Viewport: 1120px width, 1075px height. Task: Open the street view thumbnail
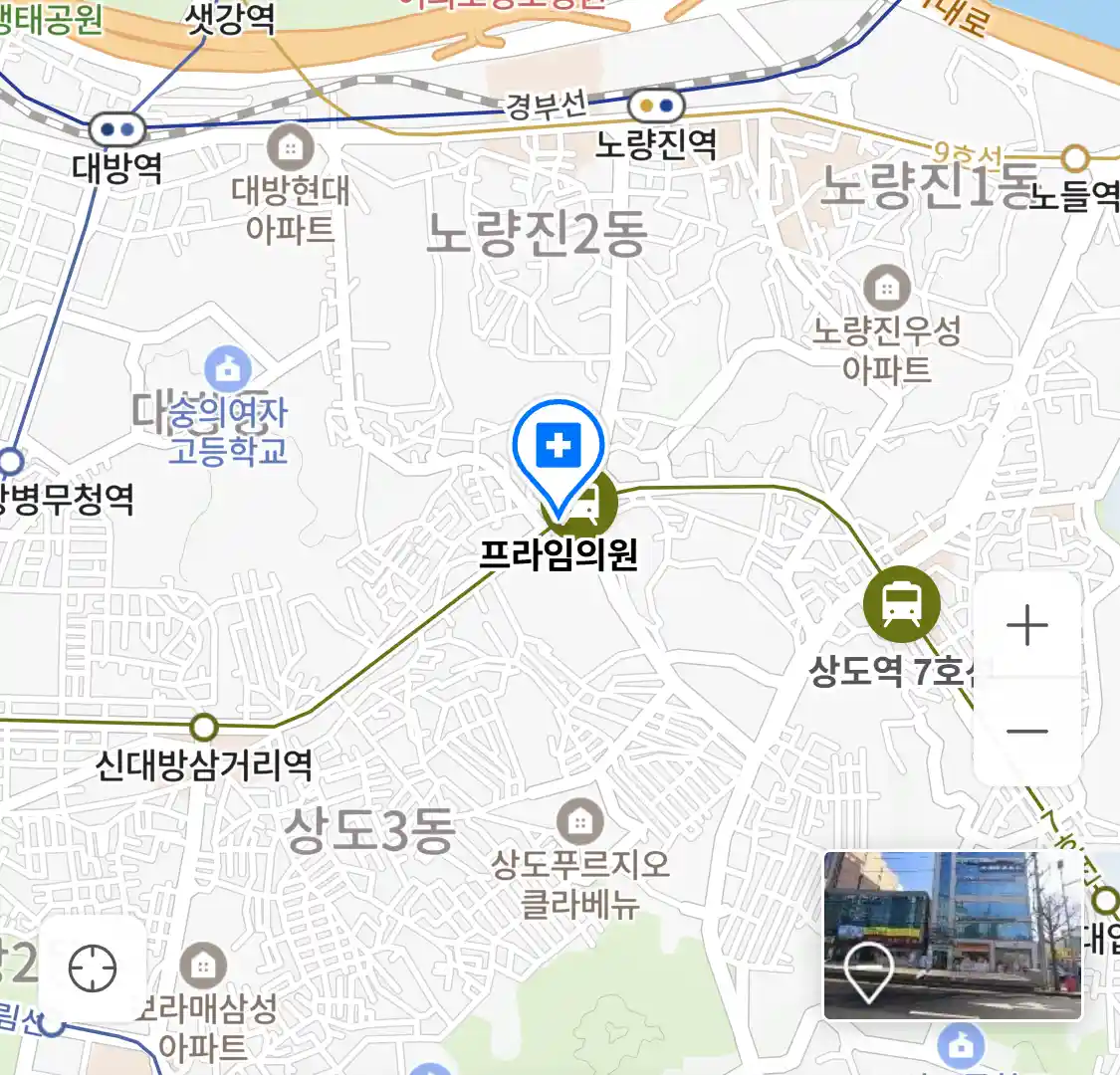[x=952, y=935]
